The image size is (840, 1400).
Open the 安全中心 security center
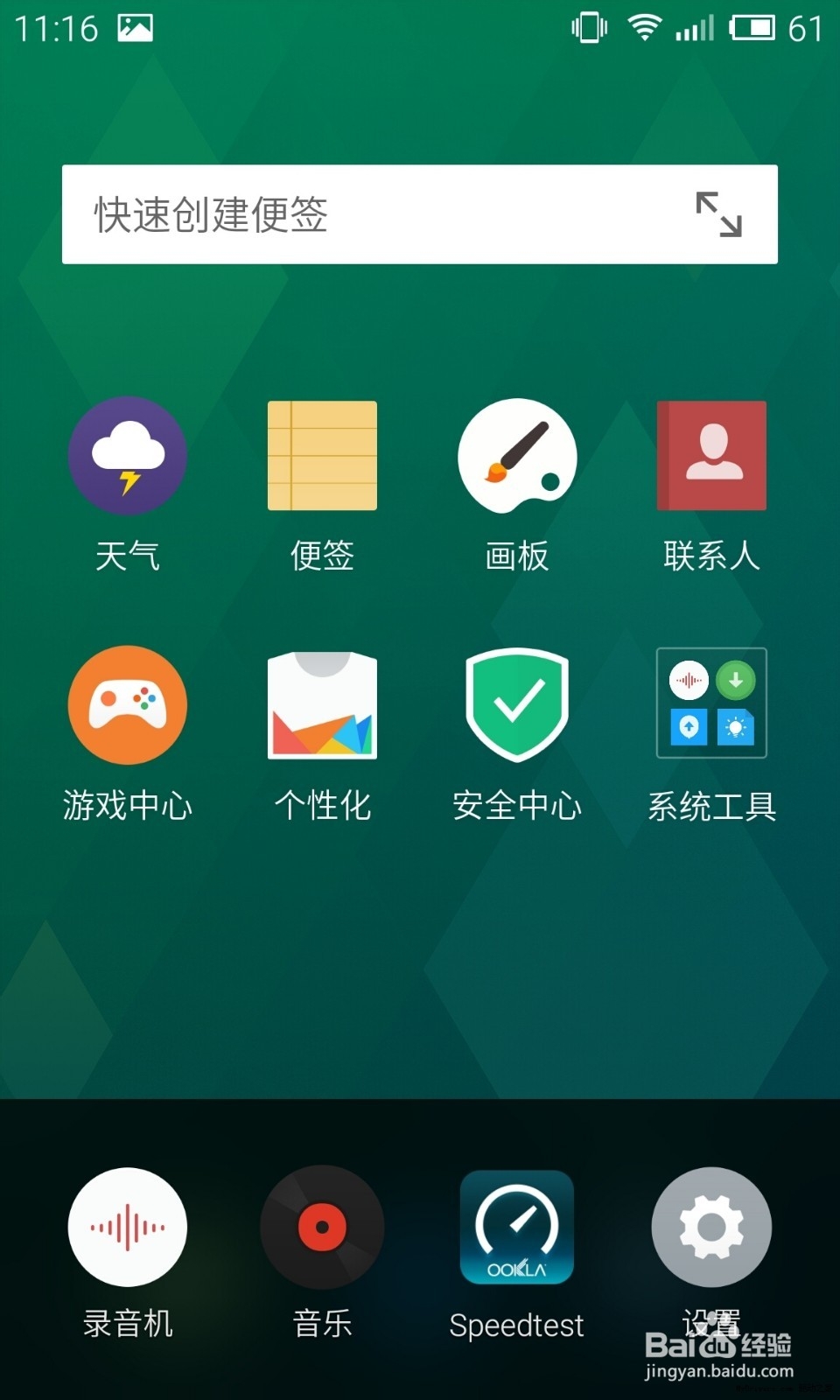517,706
